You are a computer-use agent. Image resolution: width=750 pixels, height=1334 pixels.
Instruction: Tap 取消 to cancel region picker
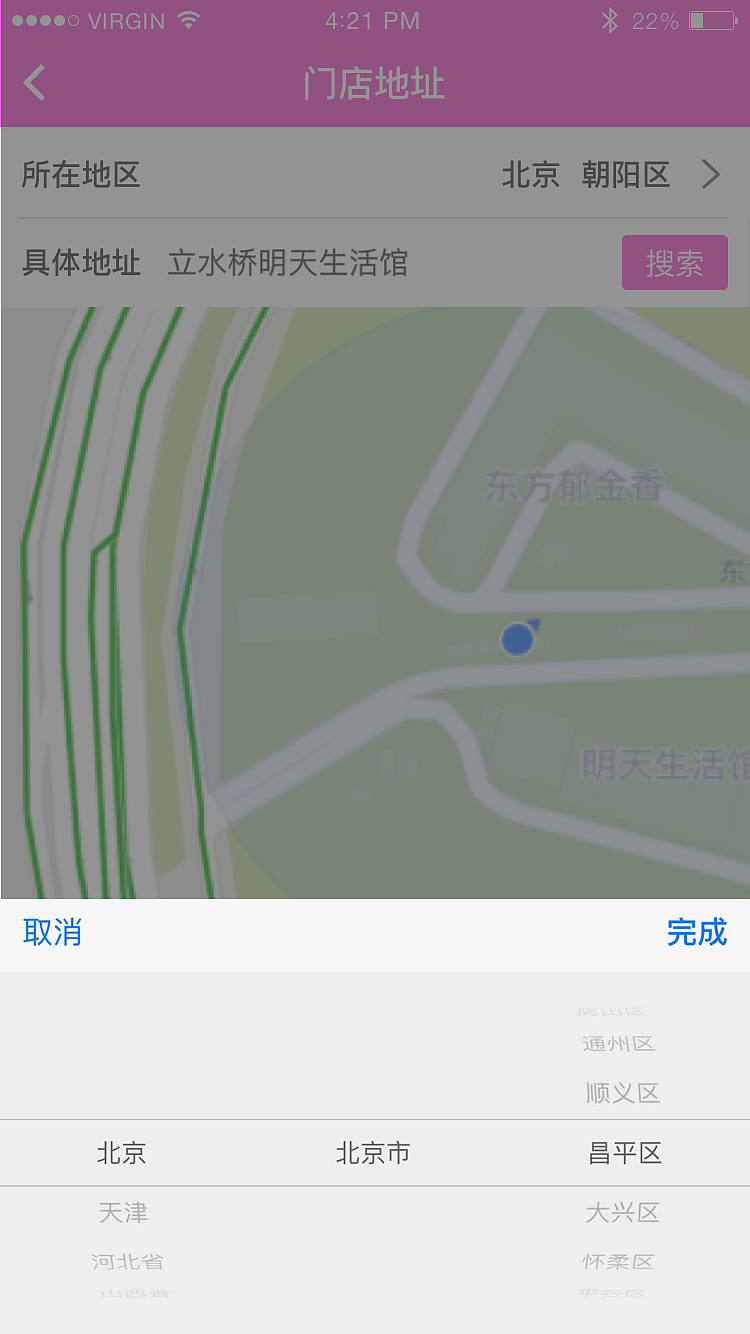52,933
